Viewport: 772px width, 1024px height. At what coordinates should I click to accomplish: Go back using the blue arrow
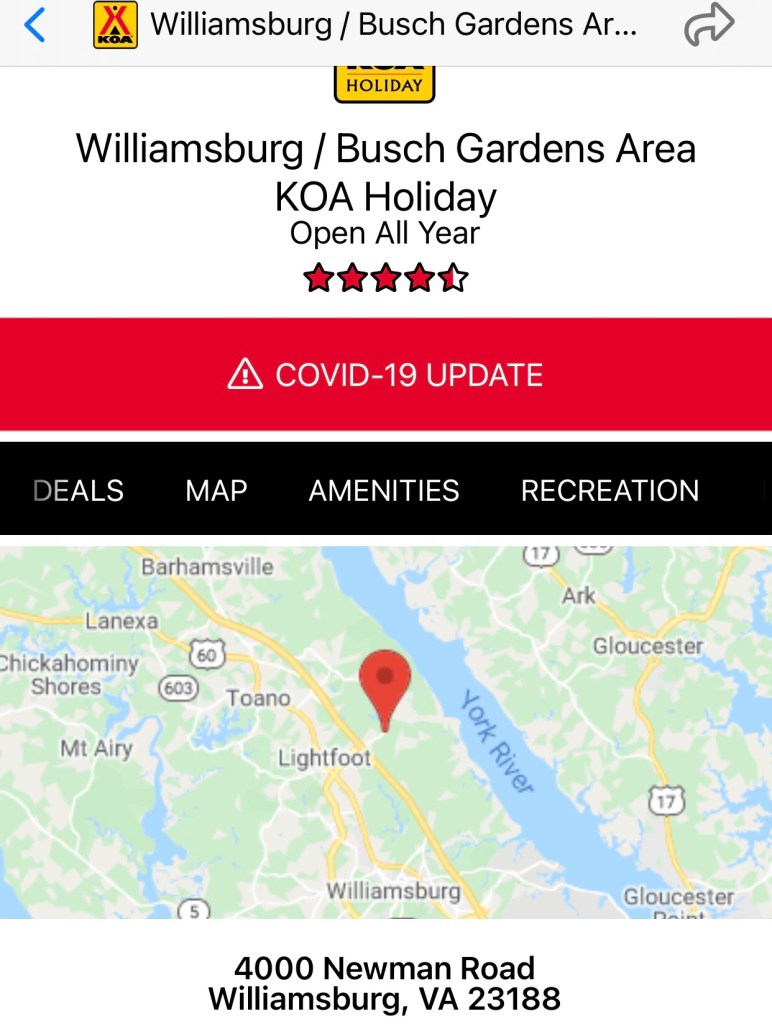click(34, 25)
